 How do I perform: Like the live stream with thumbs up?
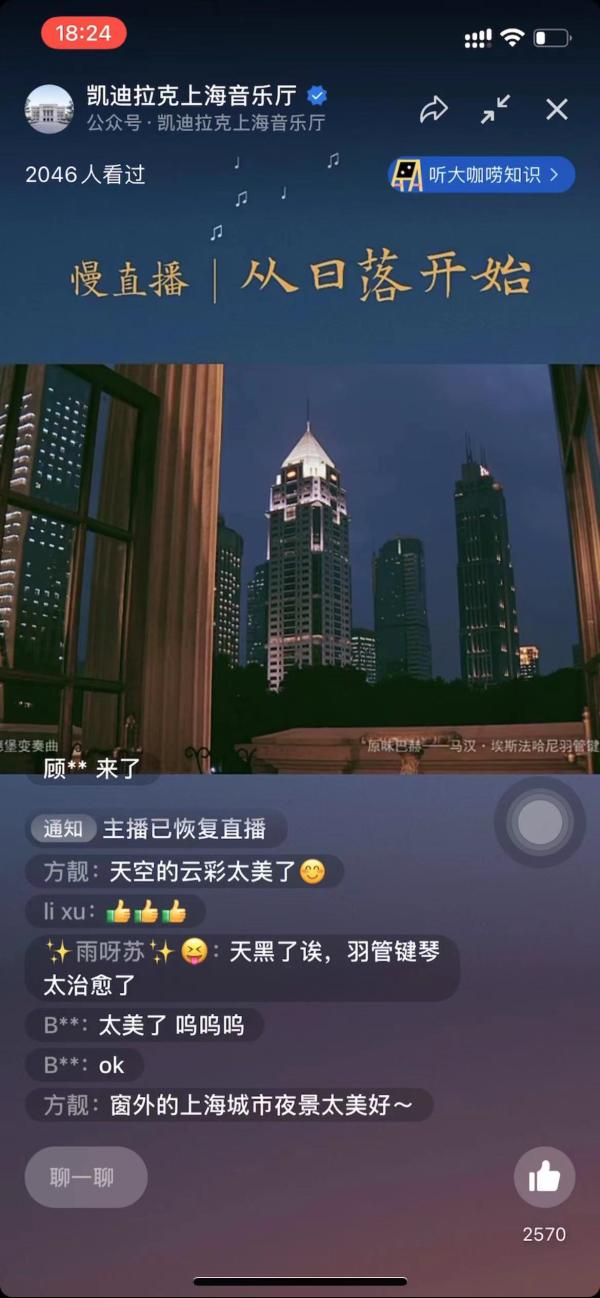544,1177
